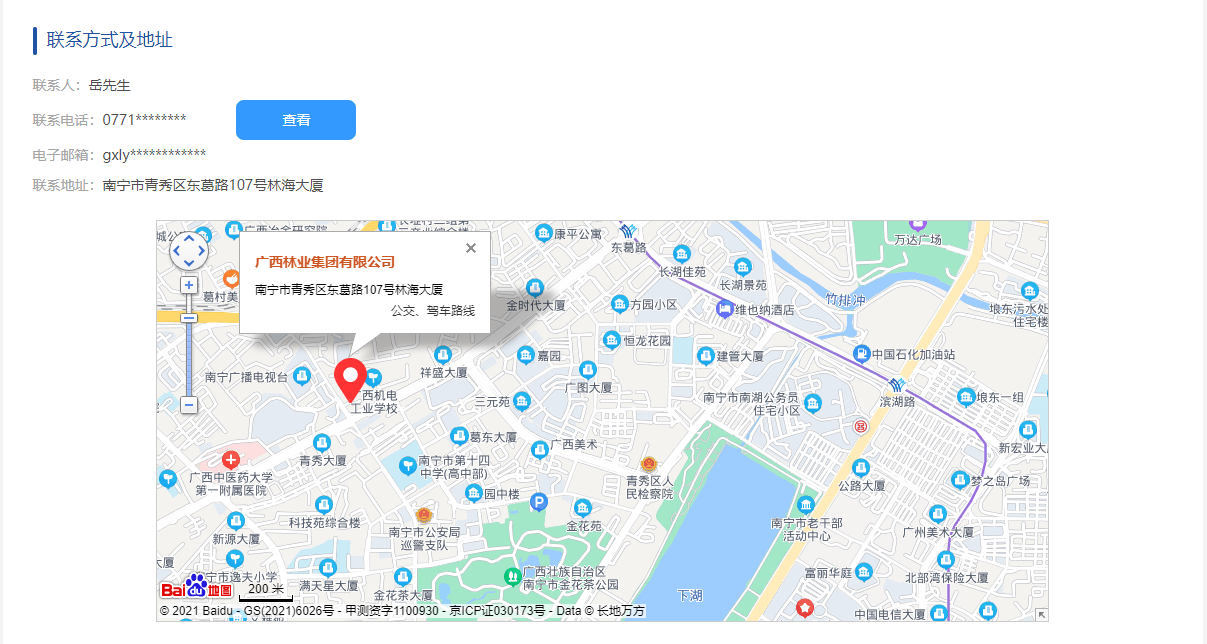
Task: Open 公交、驾车路线 directions link
Action: [x=433, y=311]
